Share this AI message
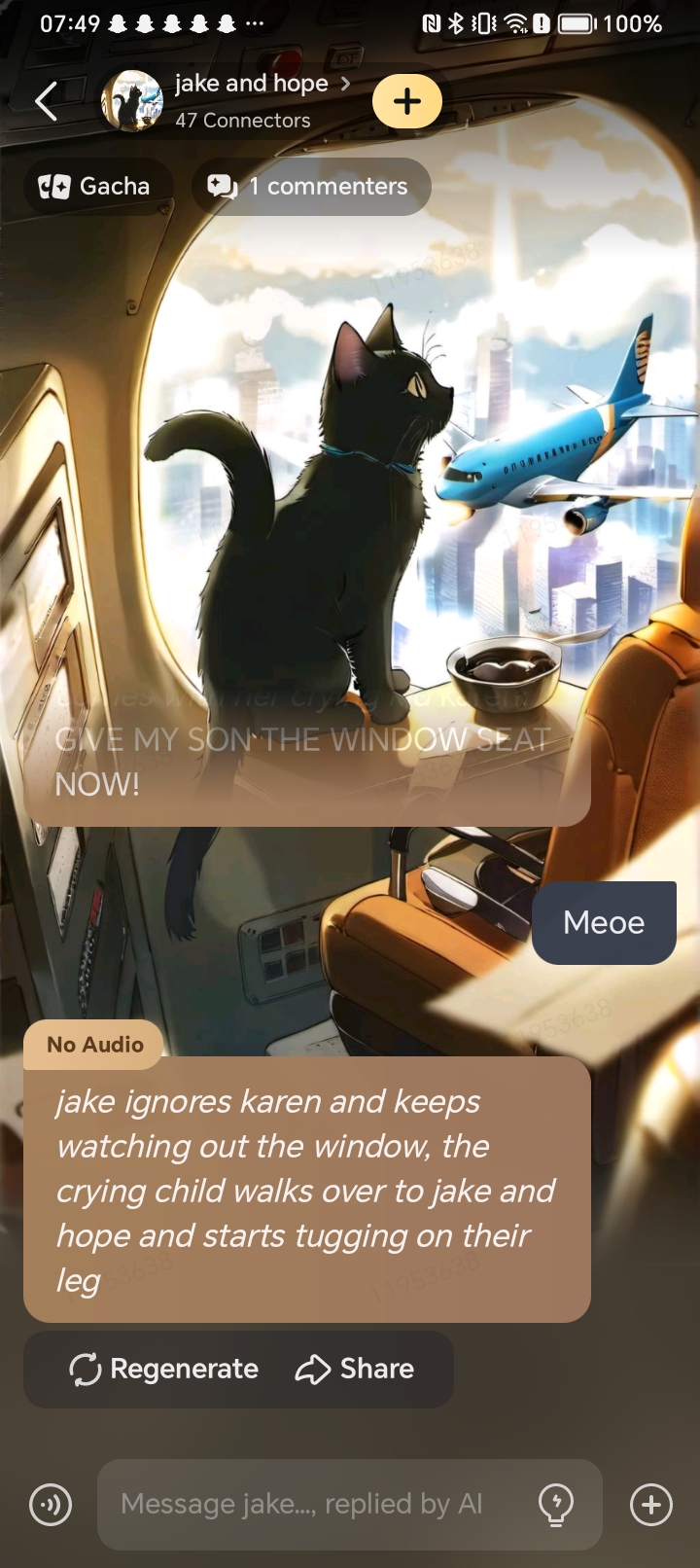 click(355, 1369)
